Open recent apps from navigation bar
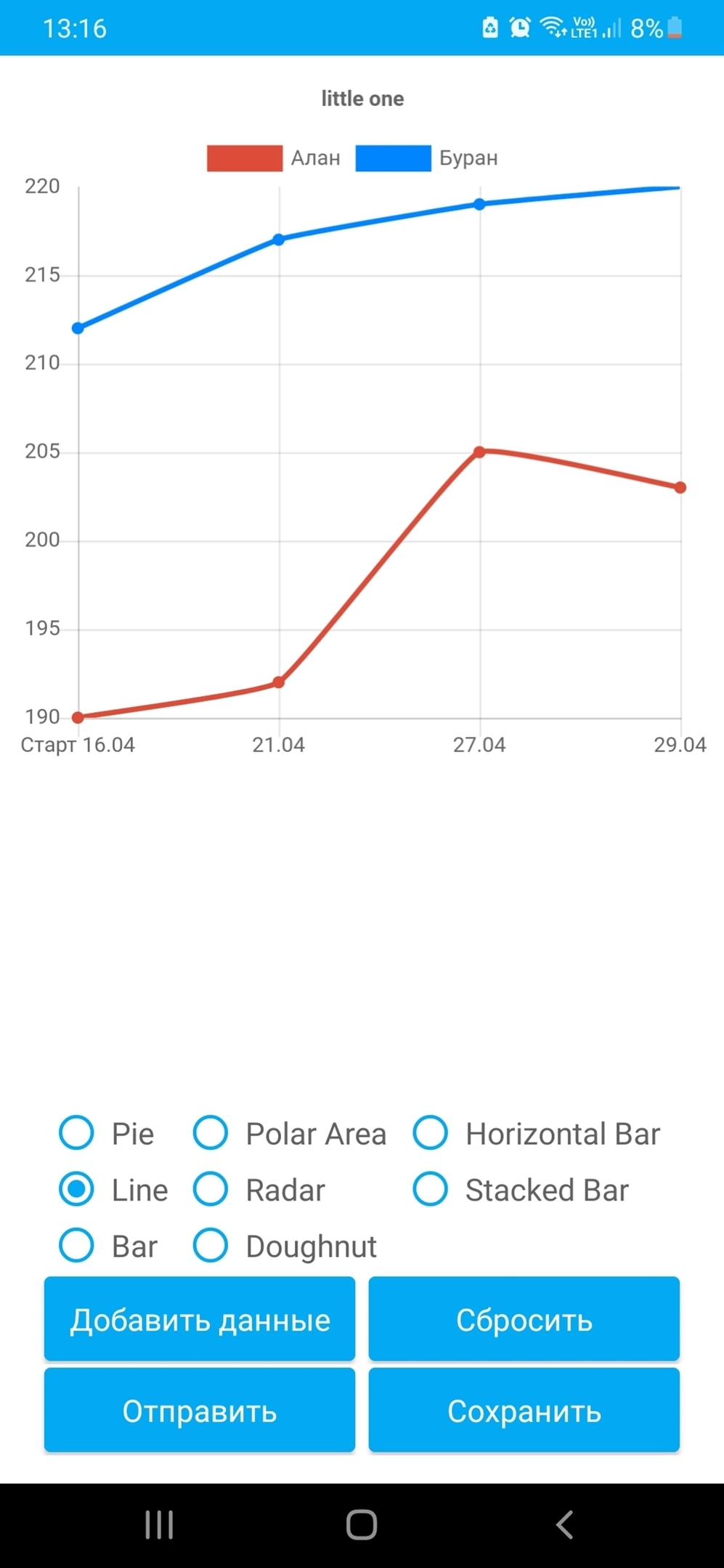 tap(159, 1525)
